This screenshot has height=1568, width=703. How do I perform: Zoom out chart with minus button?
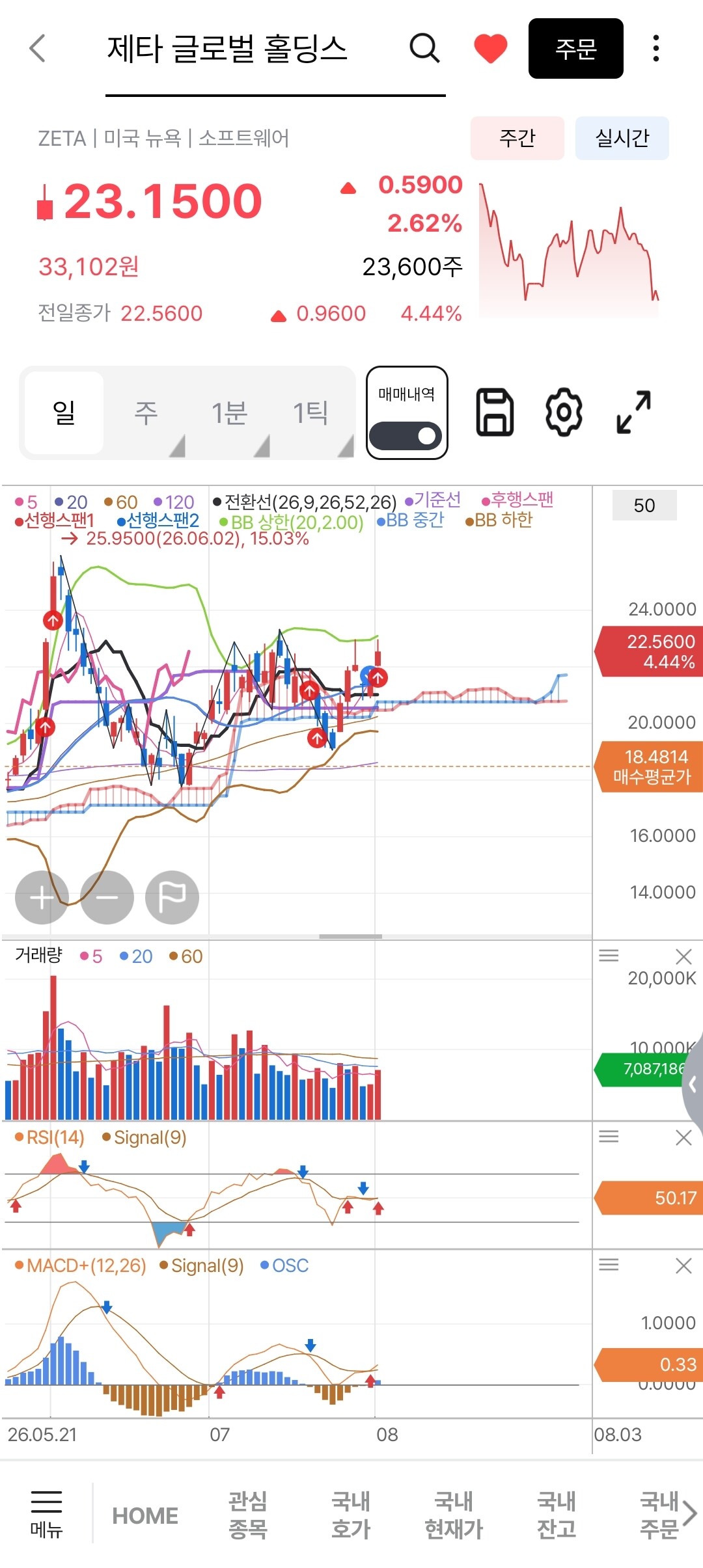click(107, 898)
